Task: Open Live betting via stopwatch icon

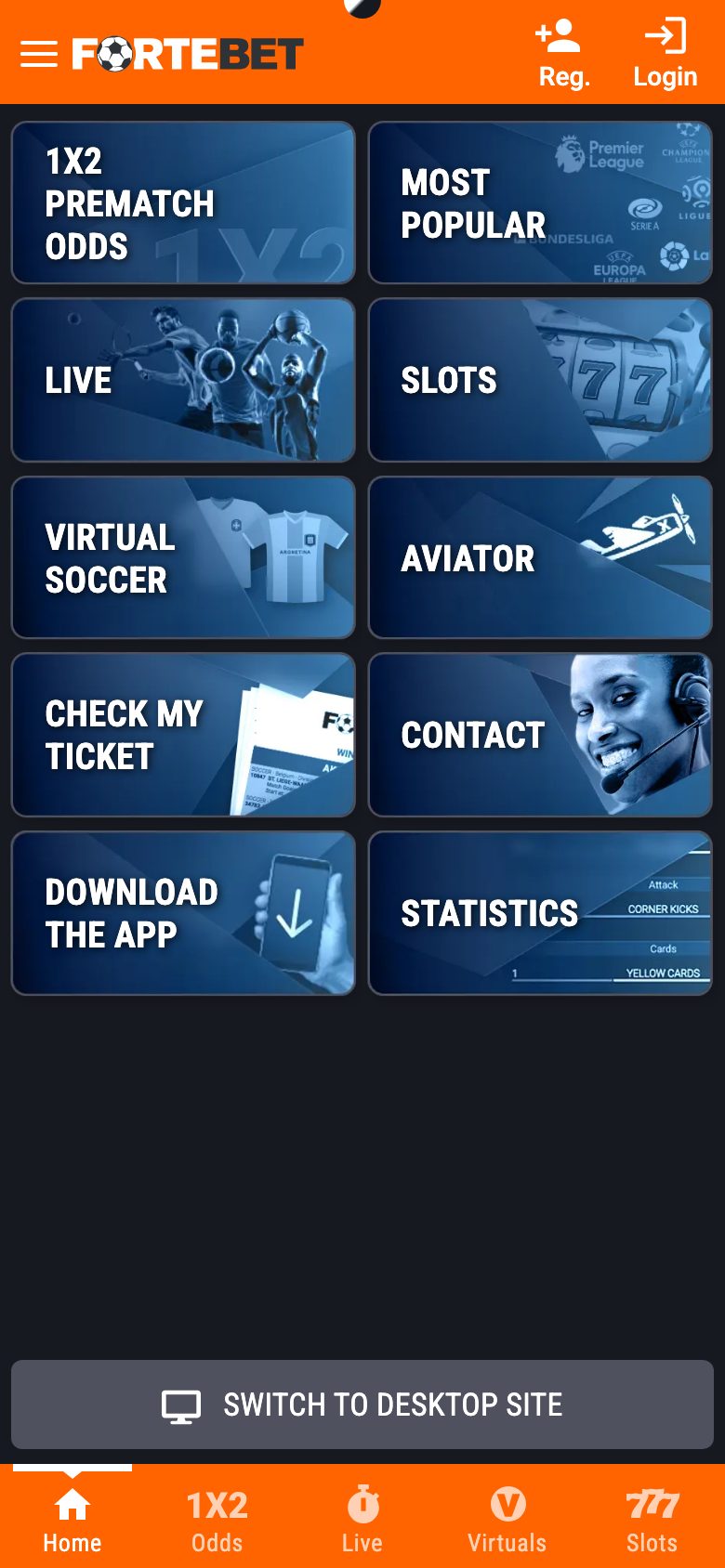Action: (362, 1505)
